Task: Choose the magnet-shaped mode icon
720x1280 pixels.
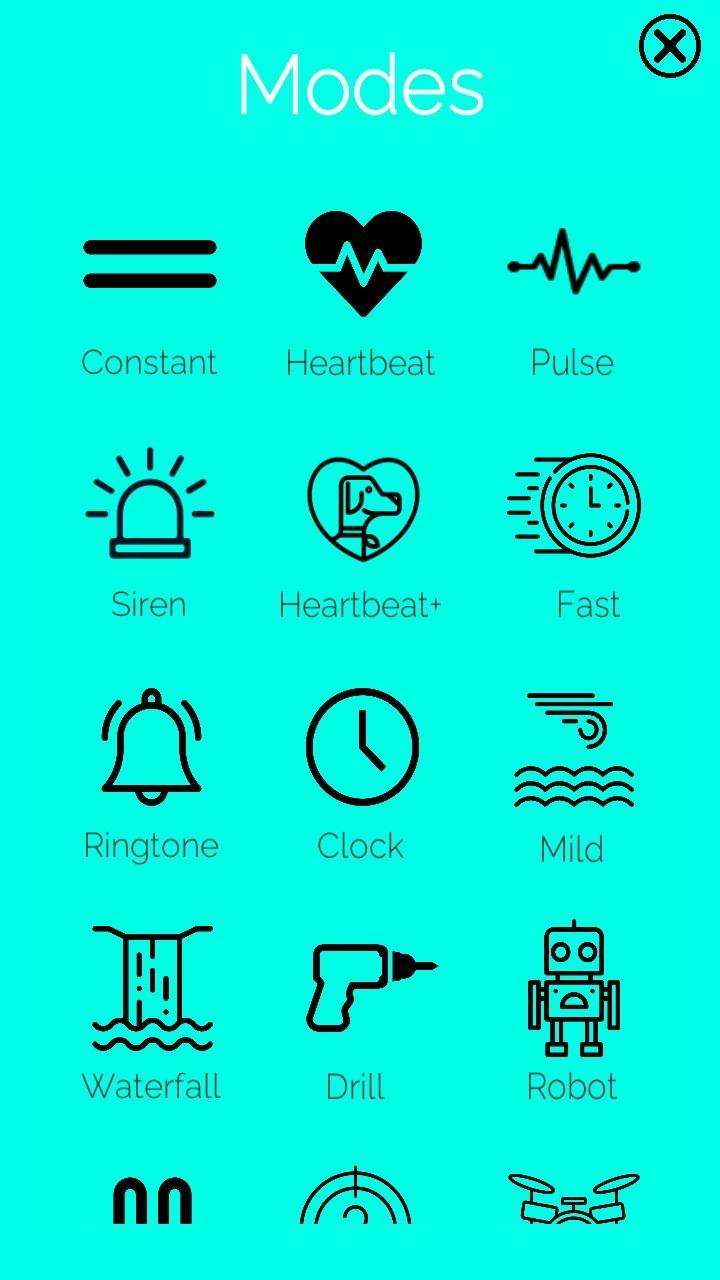Action: [x=150, y=1210]
